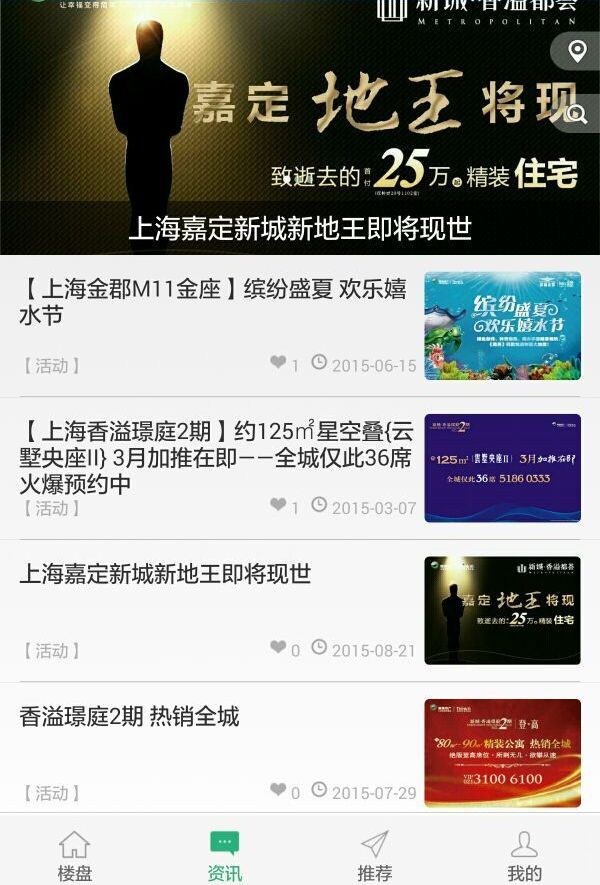Open the 上海香溢璟庭2期 星空叠 article

click(216, 457)
